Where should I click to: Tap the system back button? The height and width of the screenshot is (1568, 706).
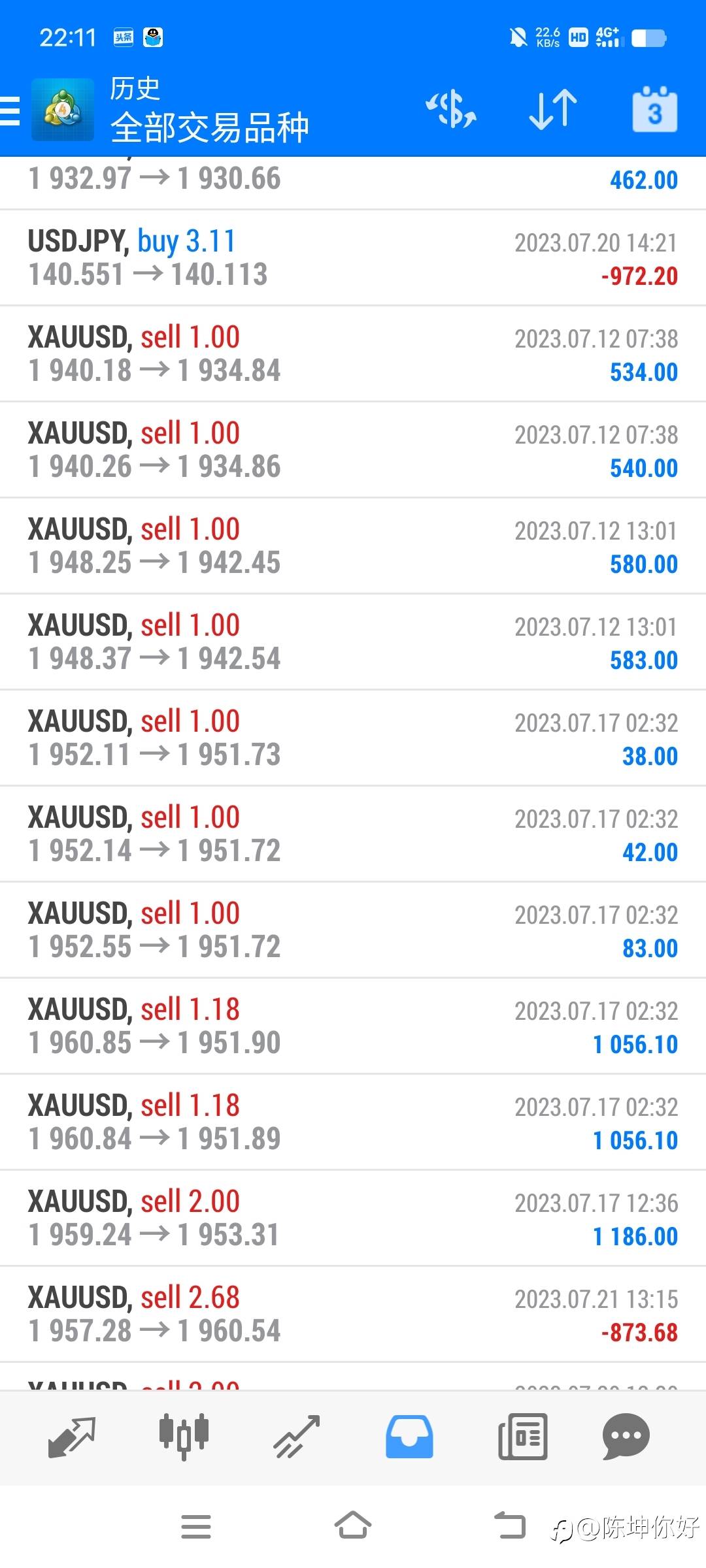point(510,1526)
